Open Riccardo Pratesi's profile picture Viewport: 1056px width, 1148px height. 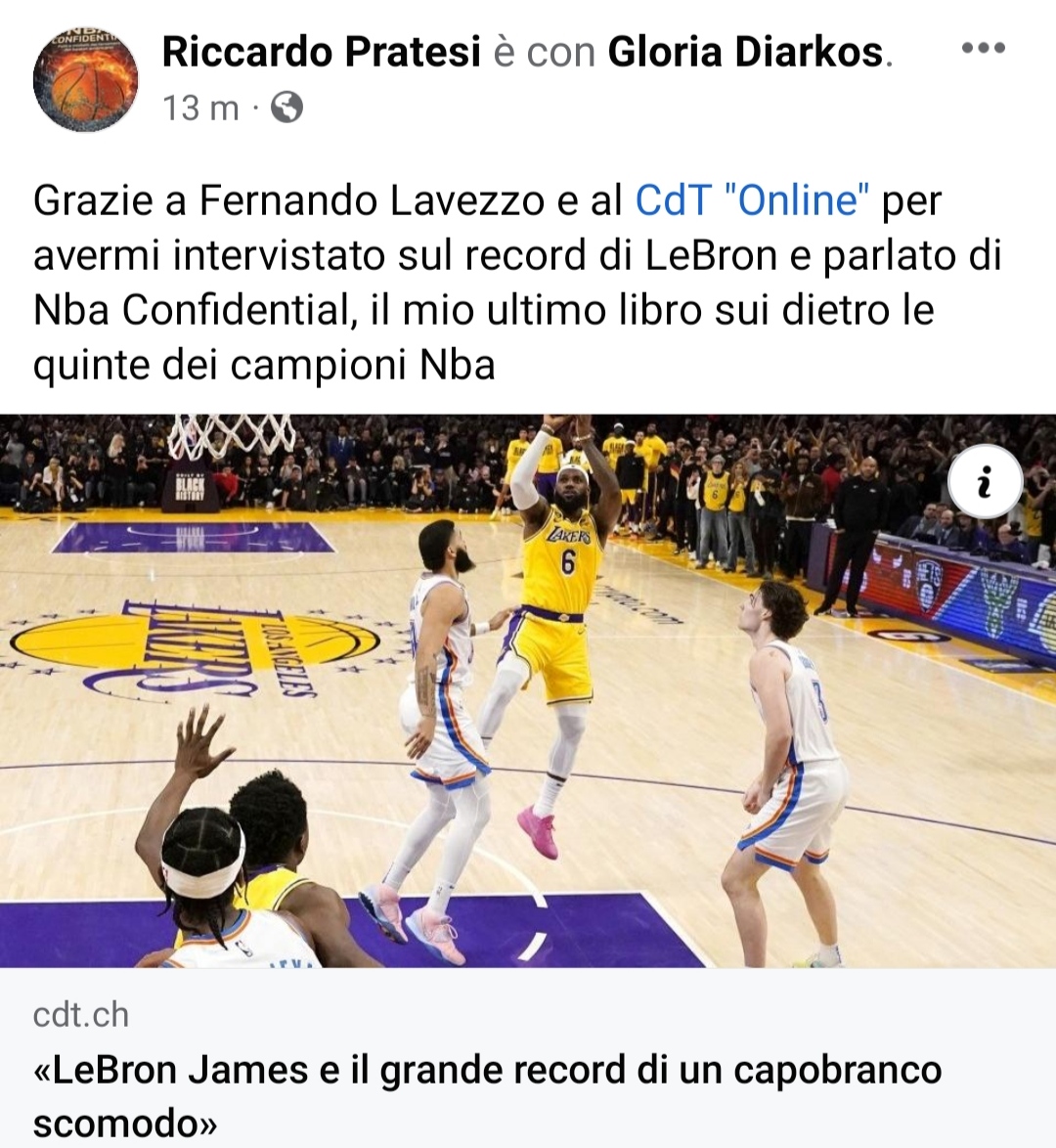click(x=85, y=80)
